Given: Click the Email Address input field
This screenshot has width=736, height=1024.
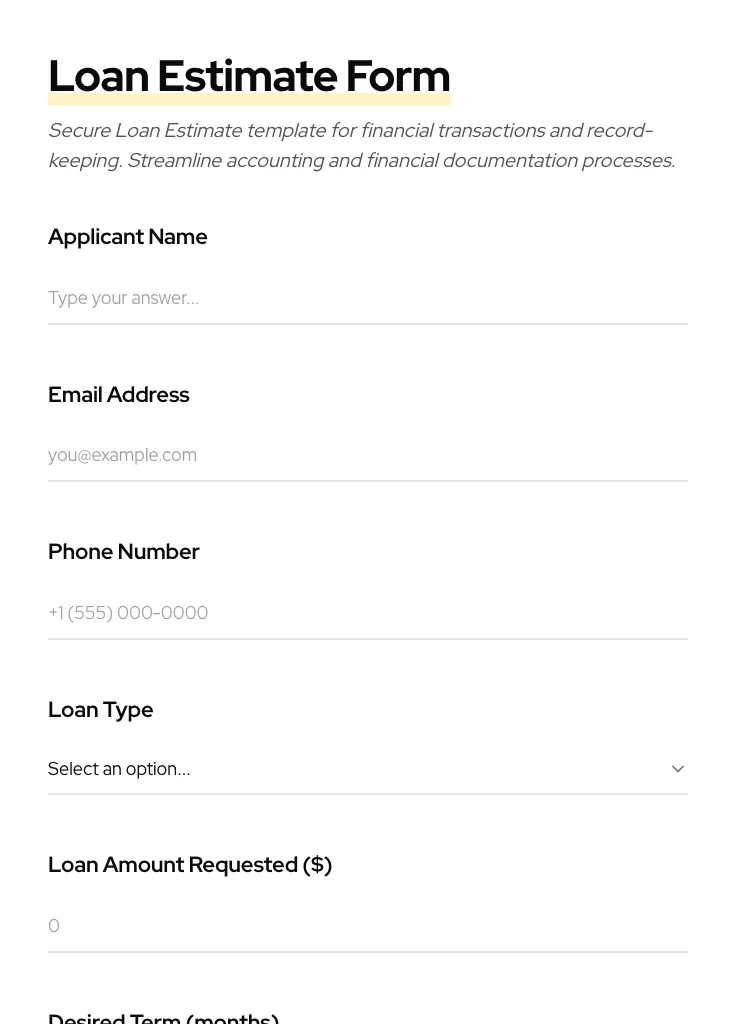Looking at the screenshot, I should 368,455.
